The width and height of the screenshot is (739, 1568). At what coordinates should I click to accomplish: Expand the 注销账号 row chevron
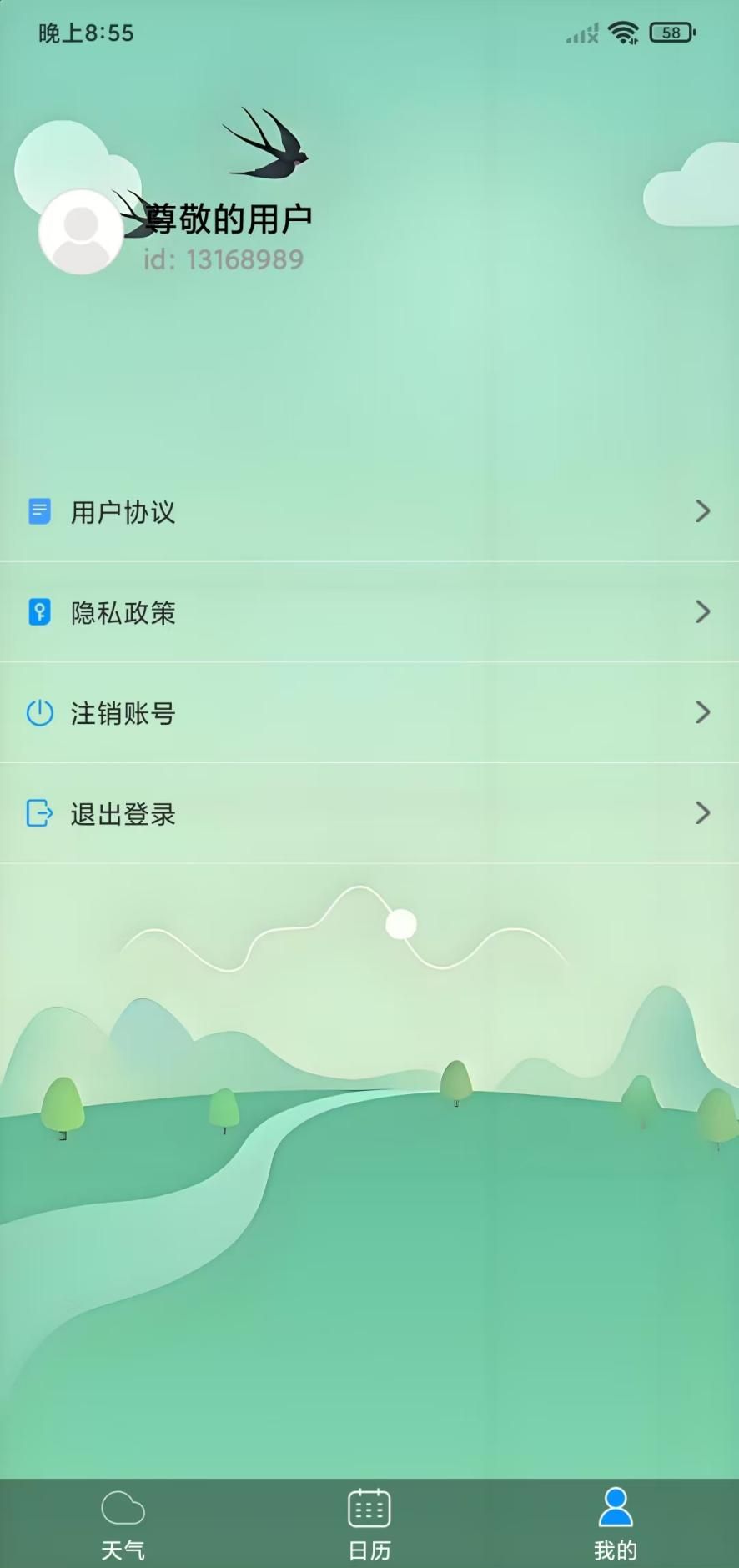[x=702, y=712]
